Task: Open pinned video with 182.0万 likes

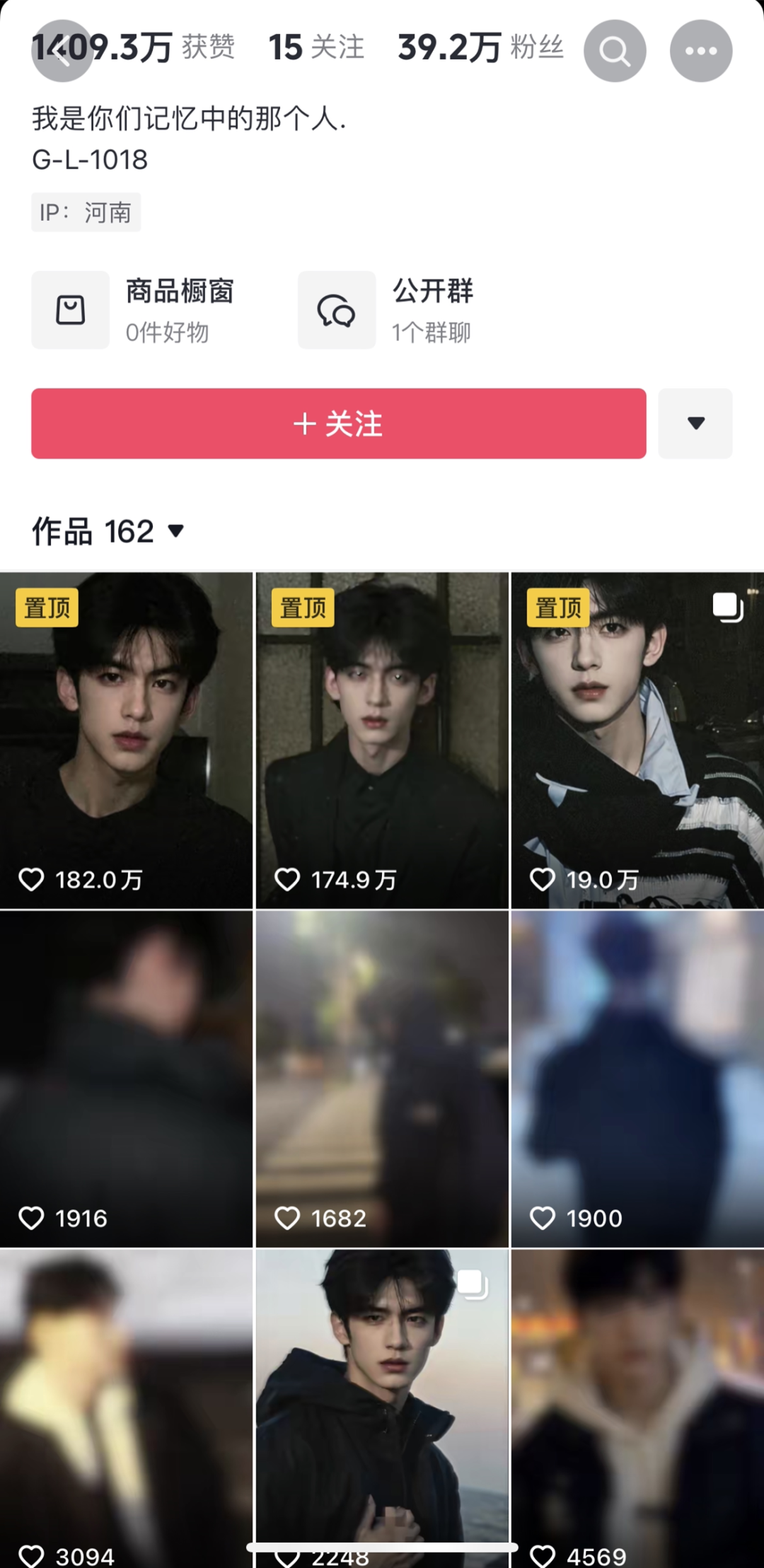Action: coord(126,739)
